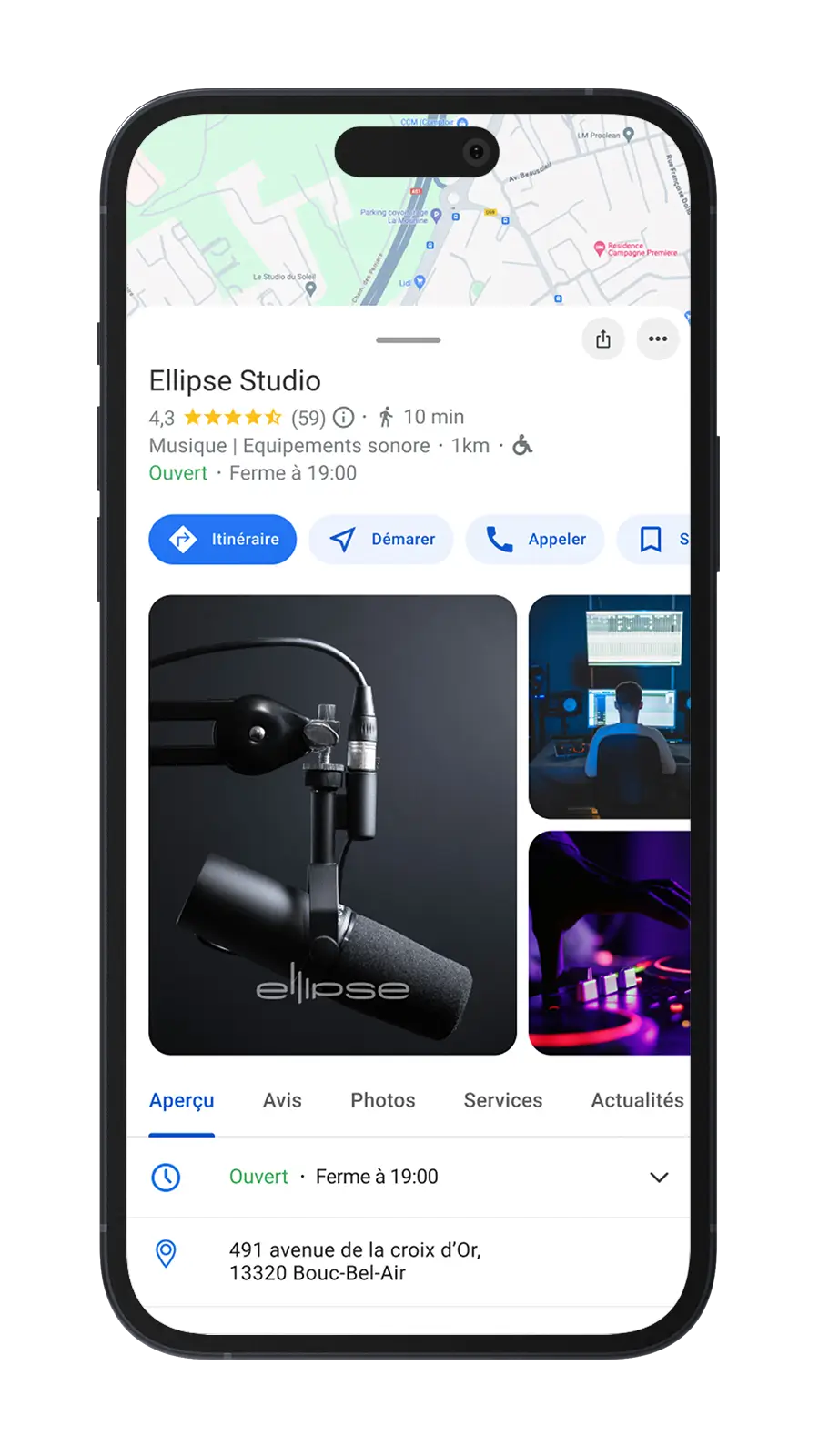
Task: Save the place with the bookmark chip
Action: coord(653,540)
